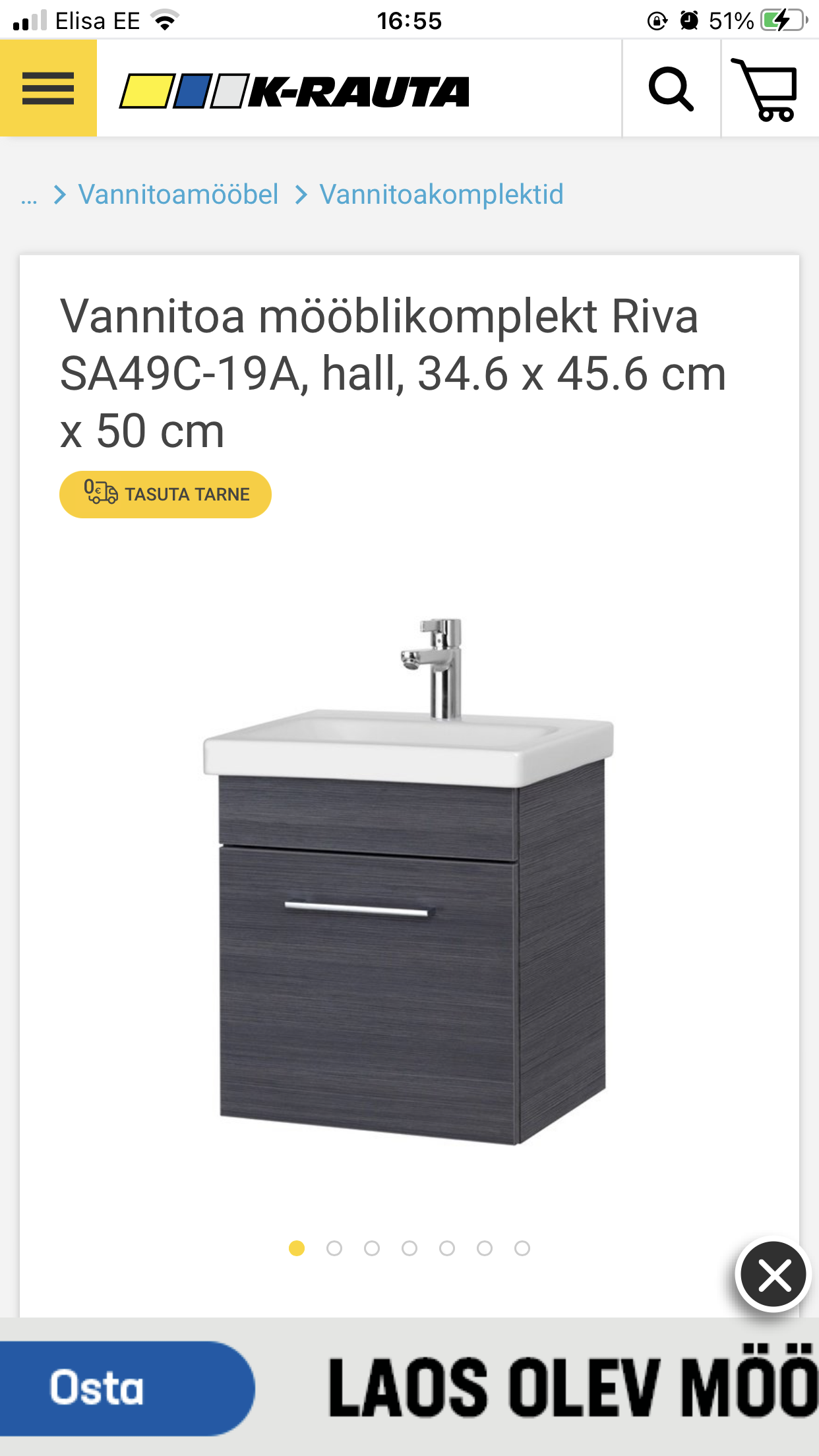
Task: Dismiss the bottom ad banner
Action: pyautogui.click(x=773, y=1275)
